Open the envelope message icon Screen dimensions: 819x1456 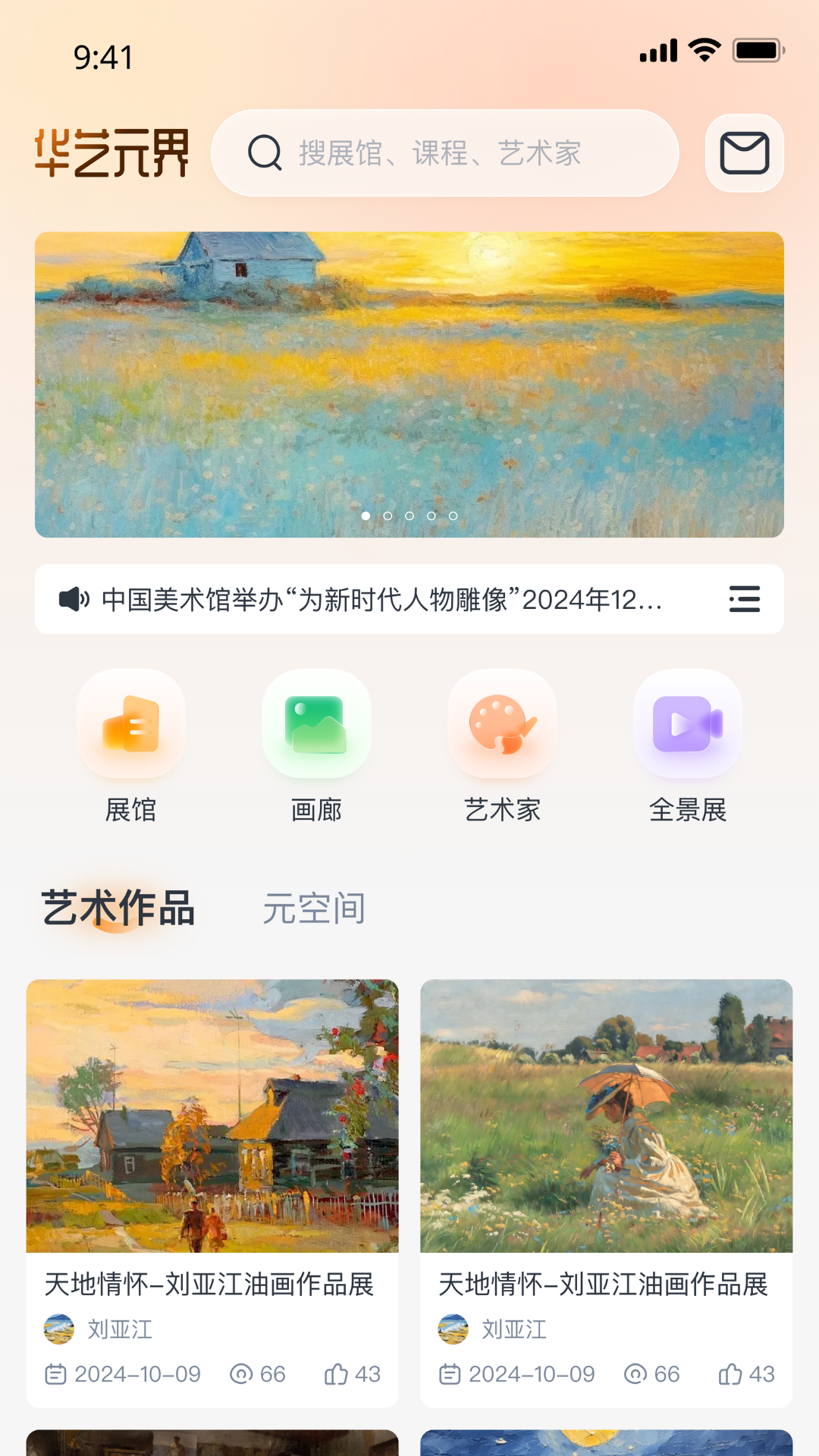click(x=744, y=152)
